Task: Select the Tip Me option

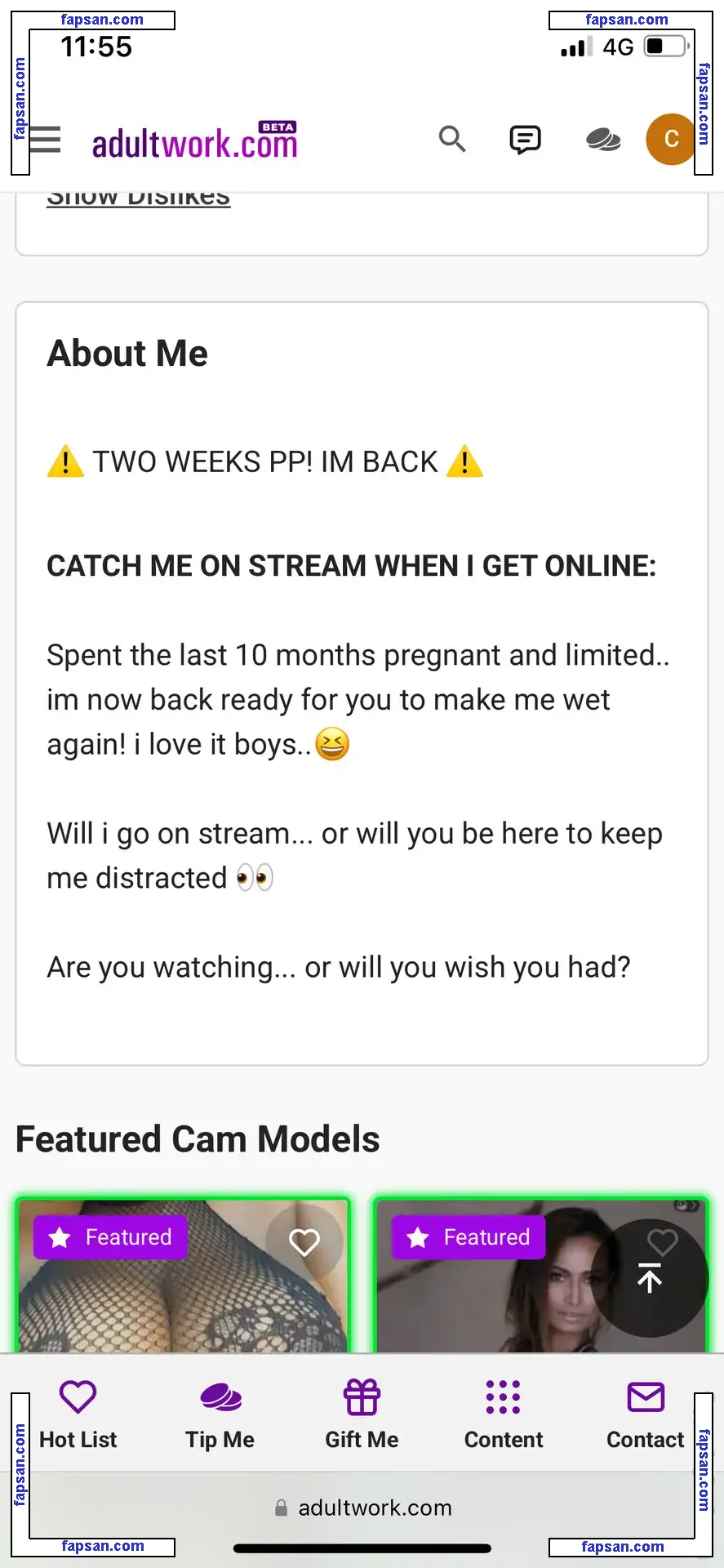Action: (x=220, y=1414)
